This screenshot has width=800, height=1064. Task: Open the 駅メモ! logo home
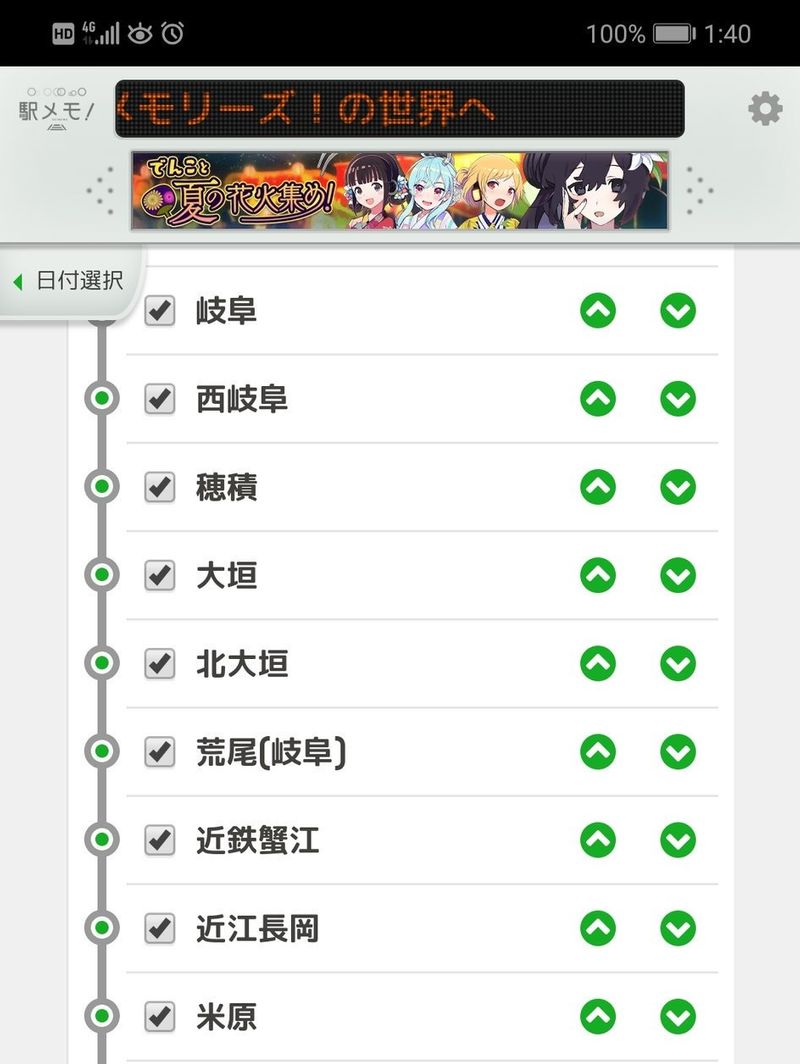pyautogui.click(x=56, y=108)
